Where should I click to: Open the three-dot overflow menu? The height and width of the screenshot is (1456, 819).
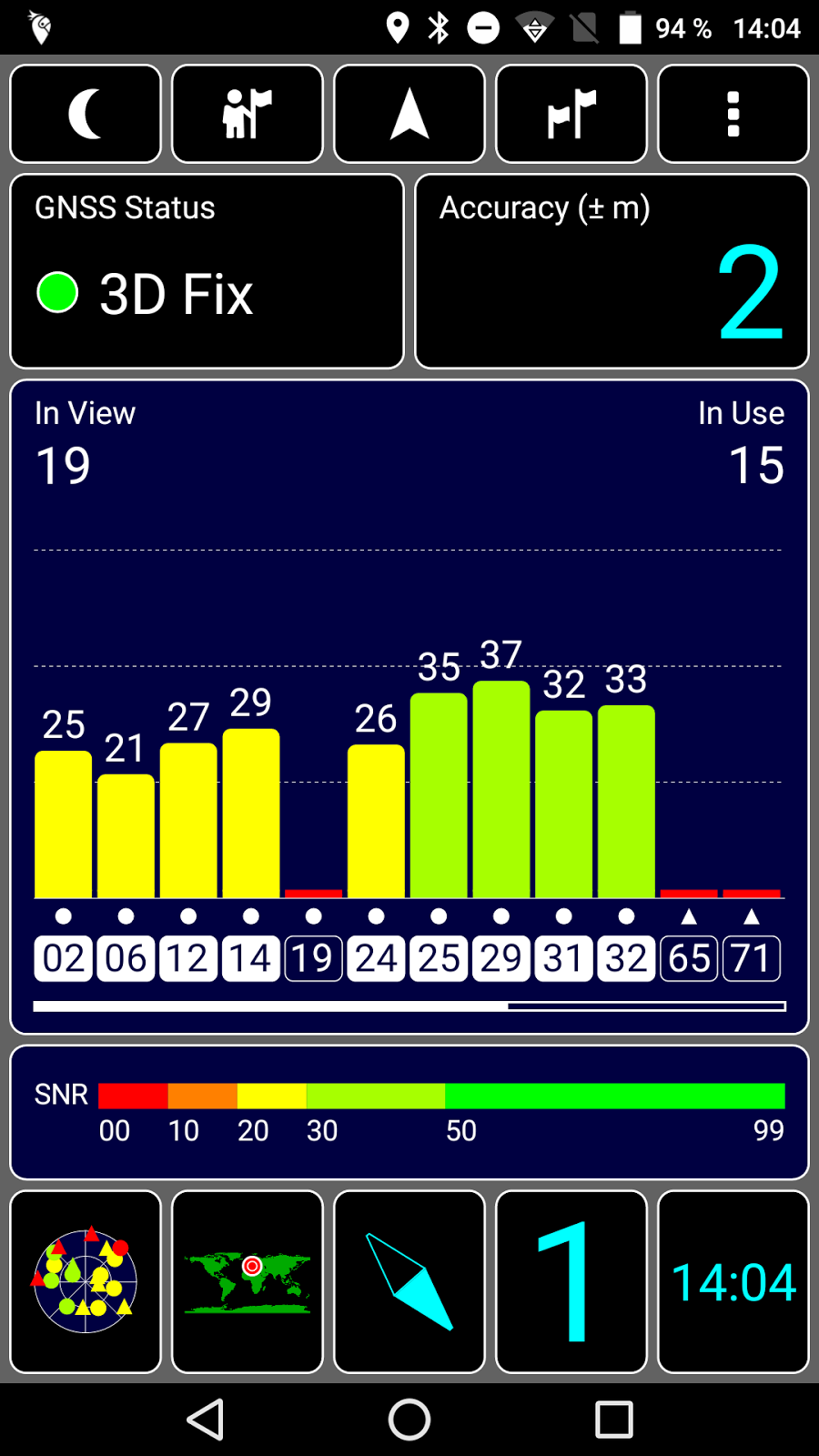tap(733, 114)
